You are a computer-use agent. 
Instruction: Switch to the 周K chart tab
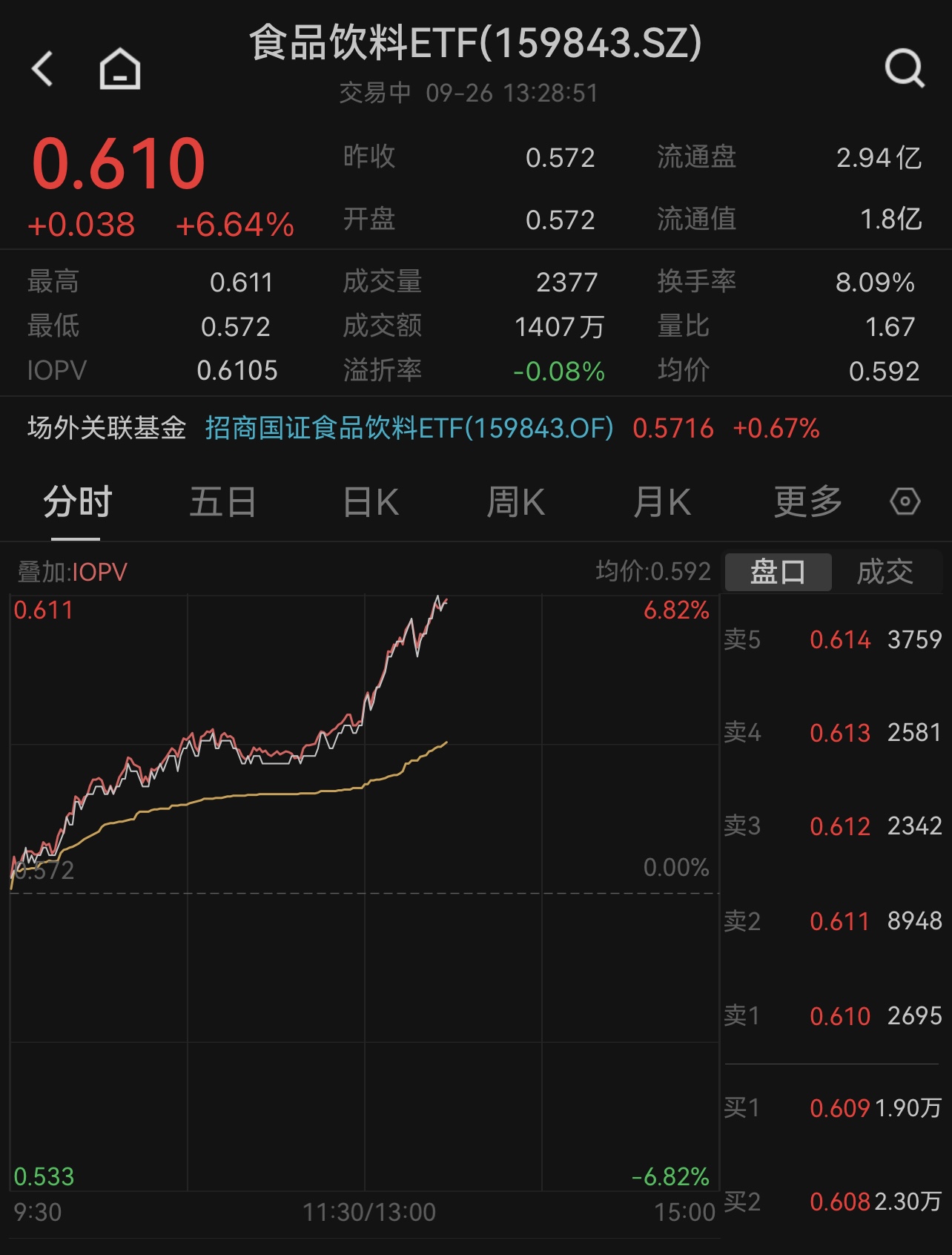coord(516,502)
